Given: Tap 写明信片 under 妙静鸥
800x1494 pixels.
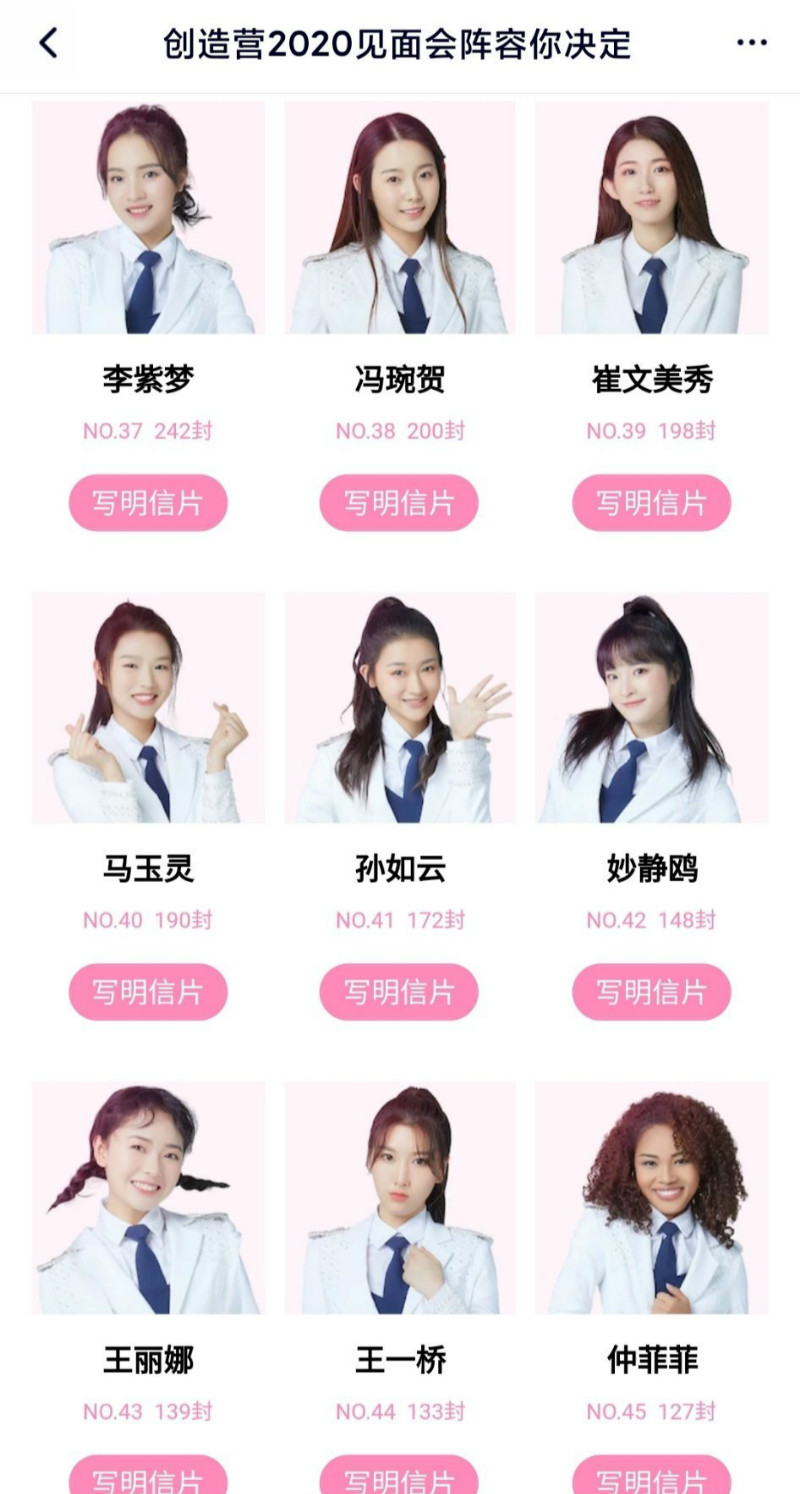Looking at the screenshot, I should (651, 992).
